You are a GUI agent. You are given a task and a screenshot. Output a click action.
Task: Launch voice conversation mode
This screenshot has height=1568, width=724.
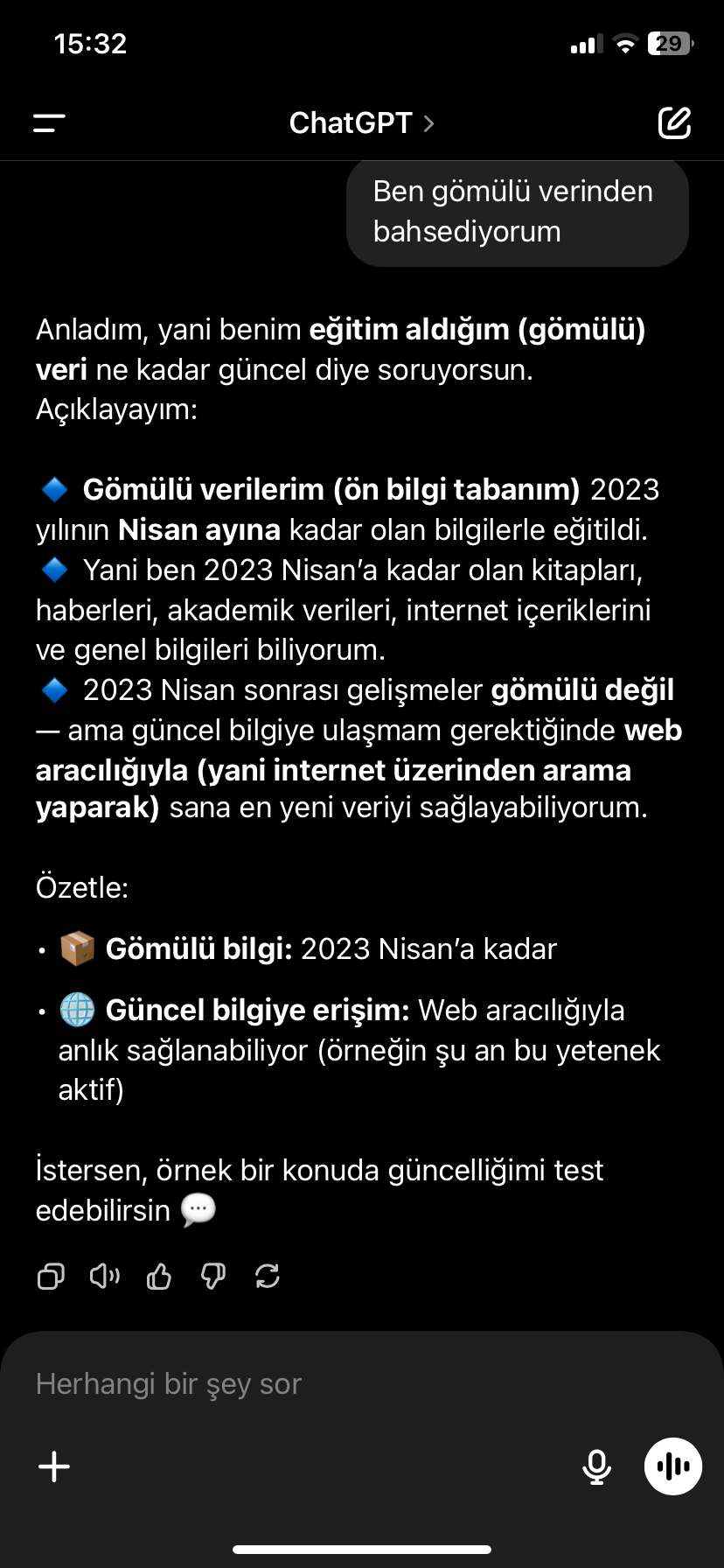[673, 1466]
